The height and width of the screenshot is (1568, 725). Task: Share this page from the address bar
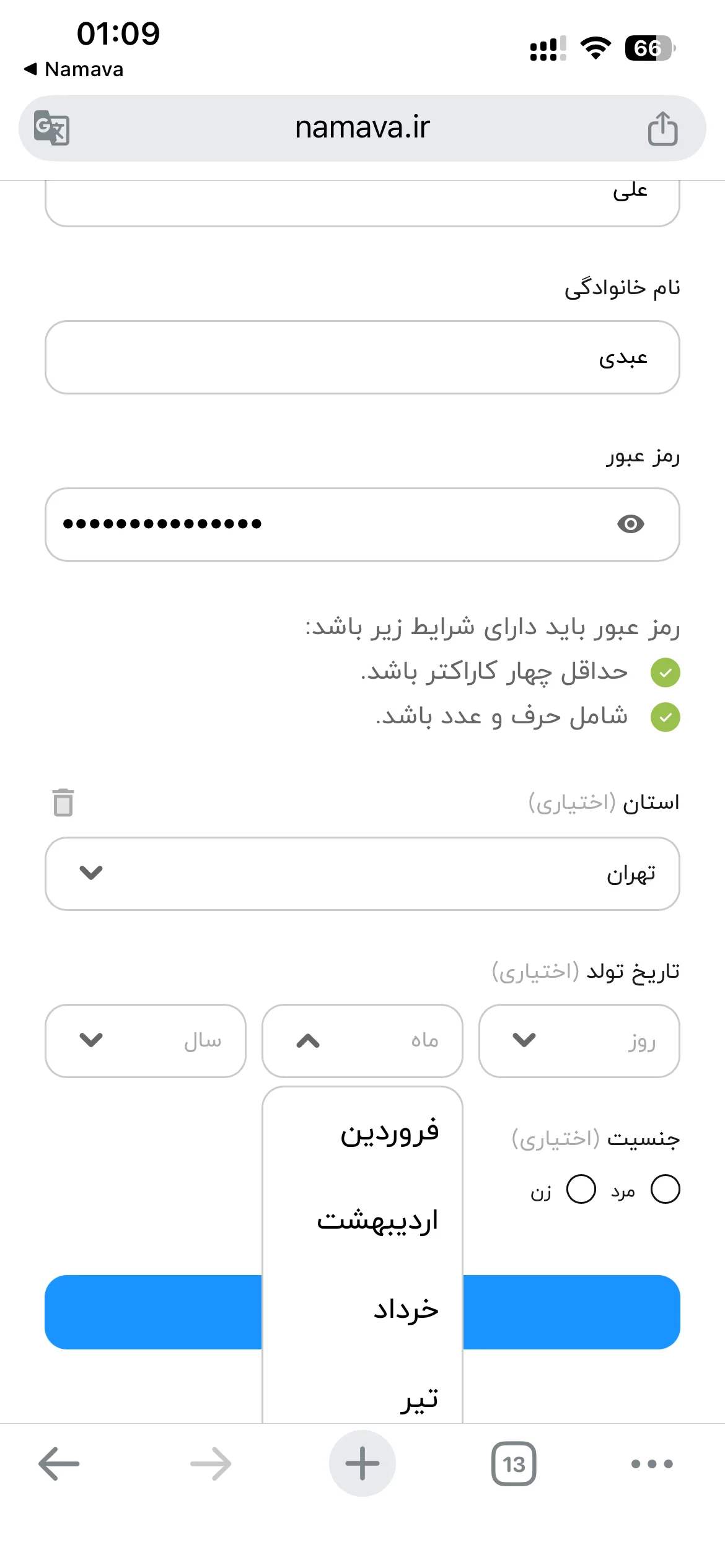tap(662, 128)
